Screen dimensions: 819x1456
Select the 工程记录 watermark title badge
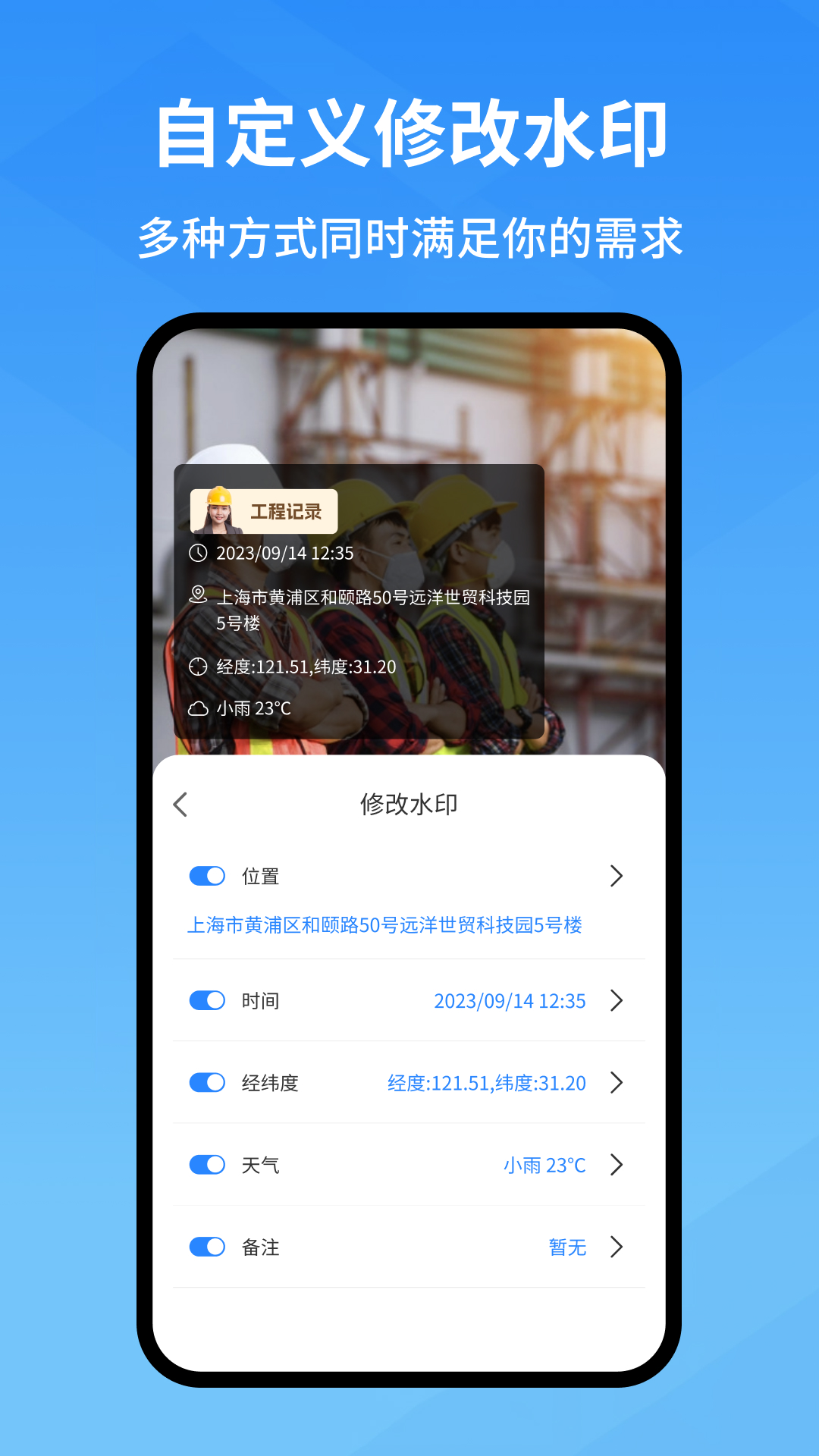click(x=288, y=511)
